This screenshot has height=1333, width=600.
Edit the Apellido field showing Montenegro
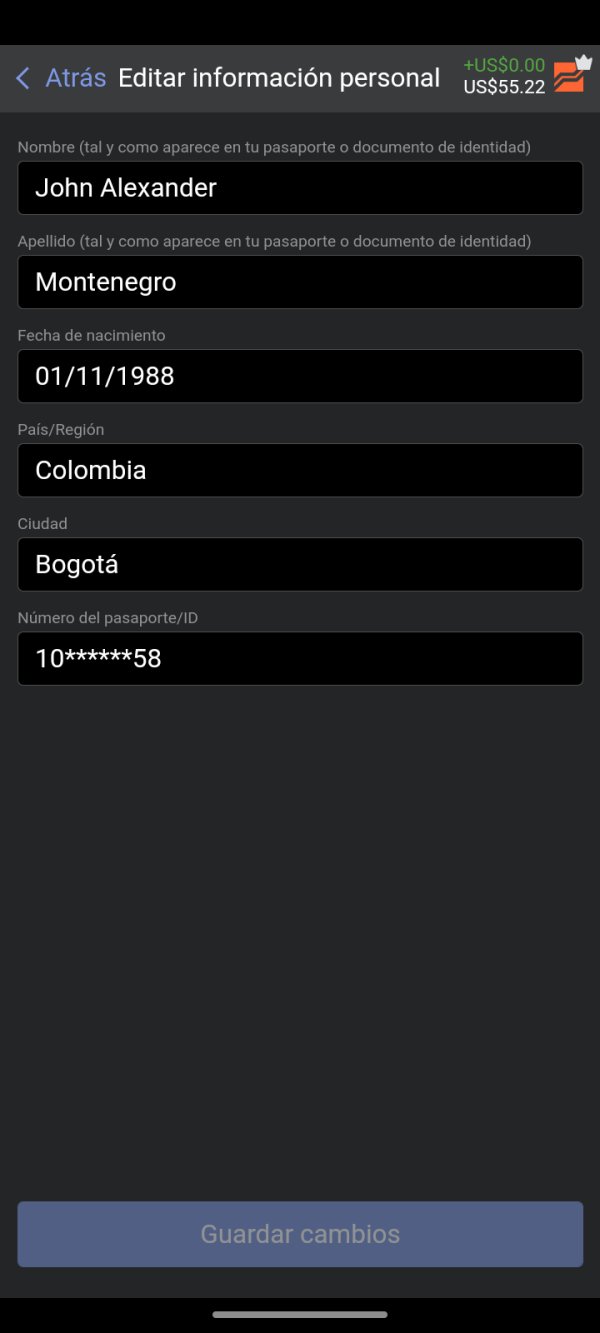point(300,282)
